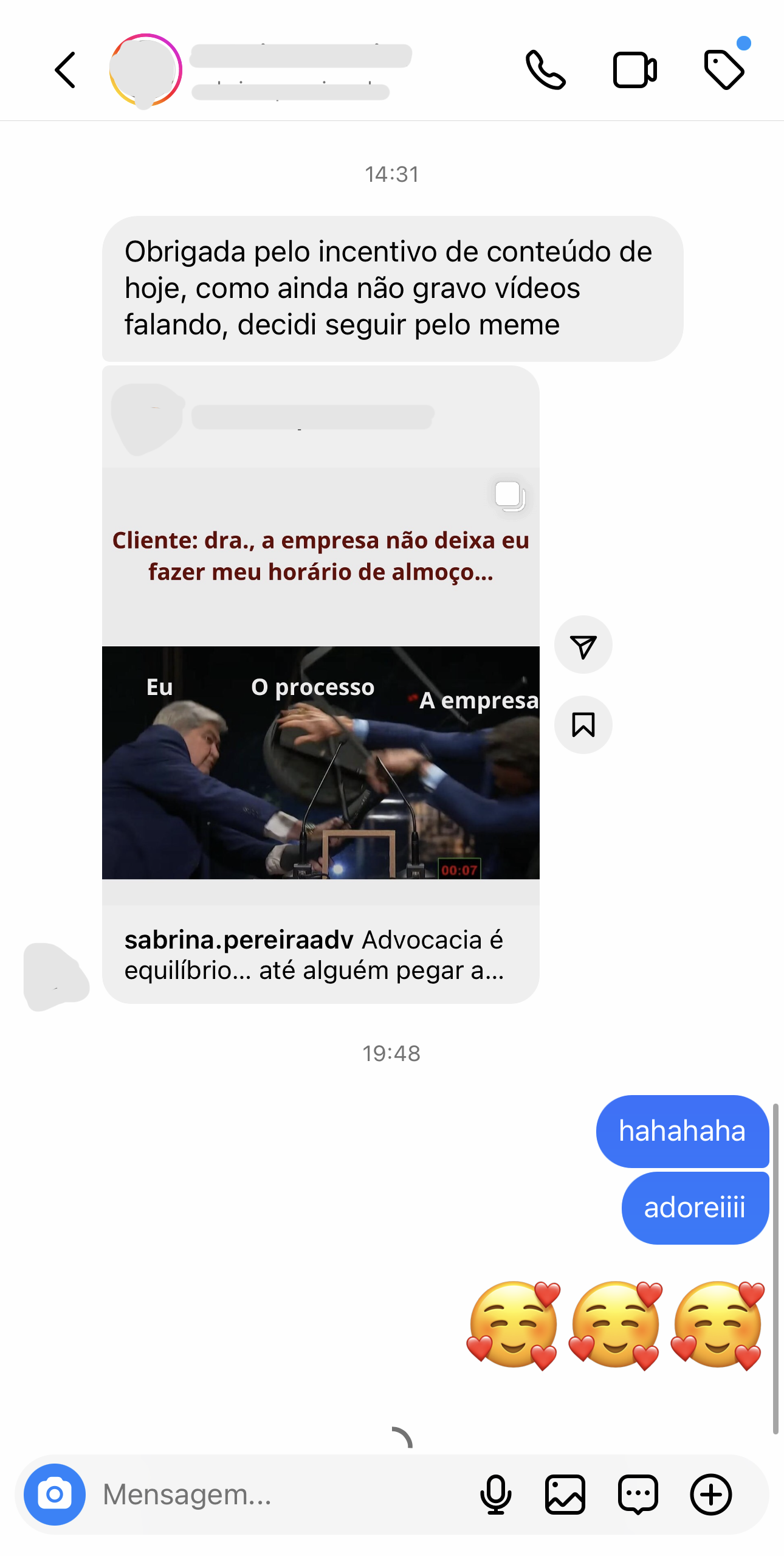Pick a photo from the gallery
Image resolution: width=784 pixels, height=1556 pixels.
(565, 1494)
